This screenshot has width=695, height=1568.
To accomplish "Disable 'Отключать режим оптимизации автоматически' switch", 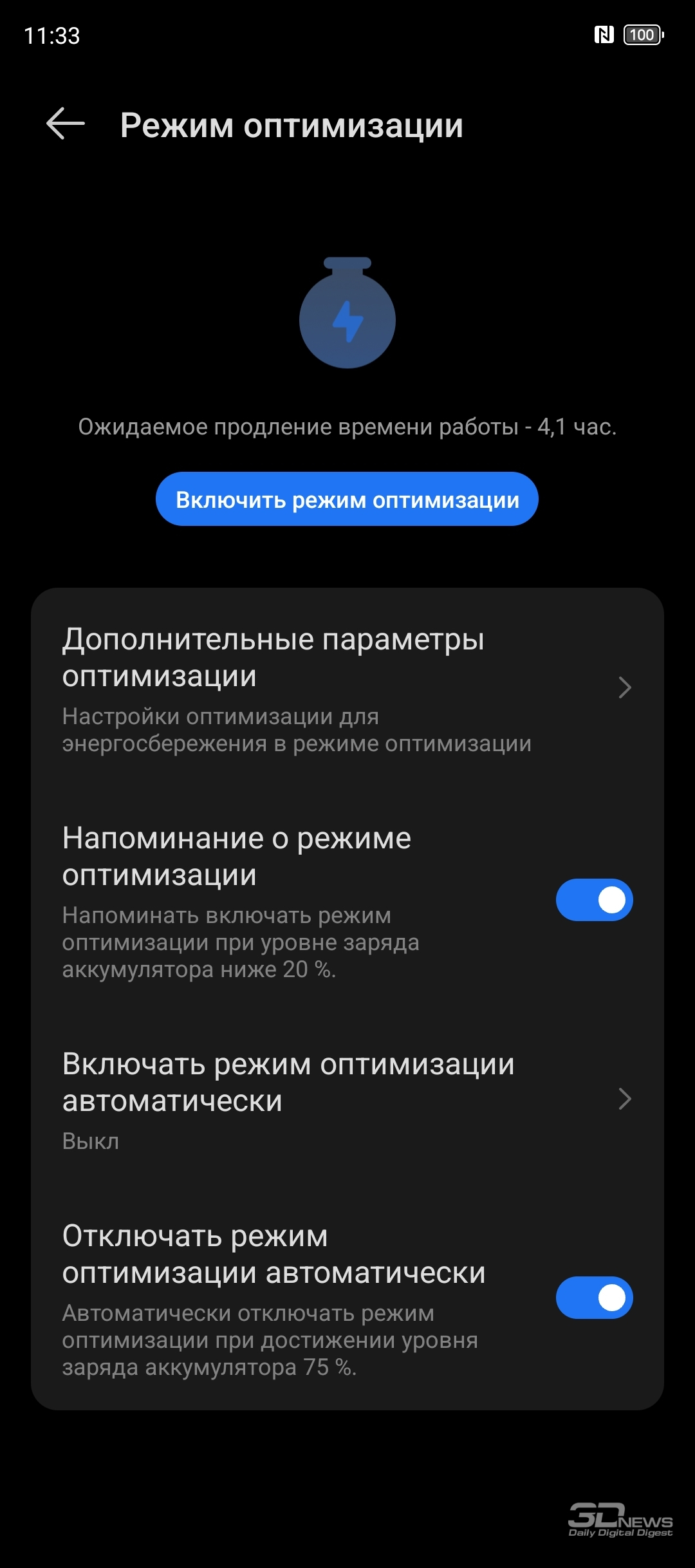I will pyautogui.click(x=594, y=1298).
